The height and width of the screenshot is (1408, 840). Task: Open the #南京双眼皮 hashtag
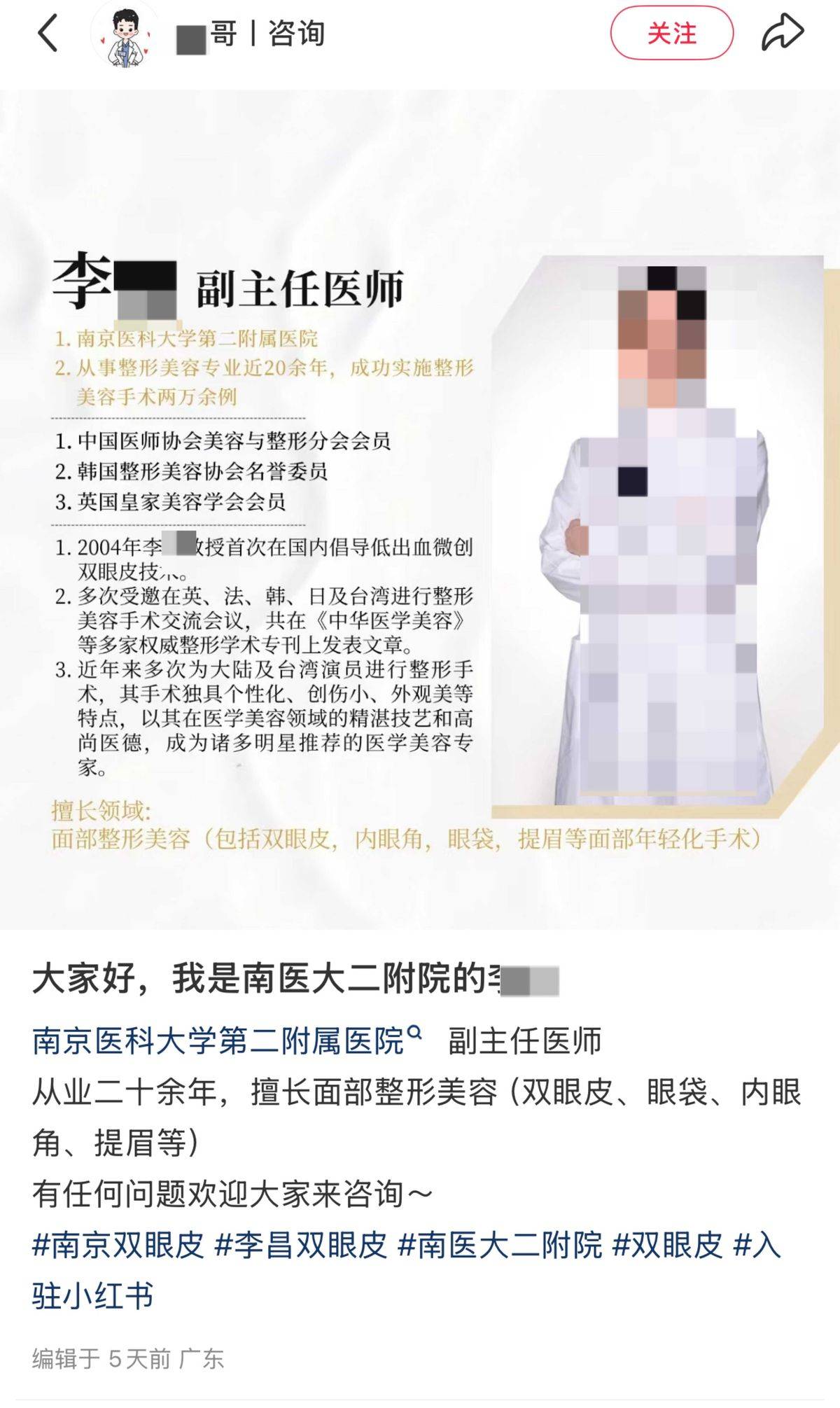tap(118, 1246)
